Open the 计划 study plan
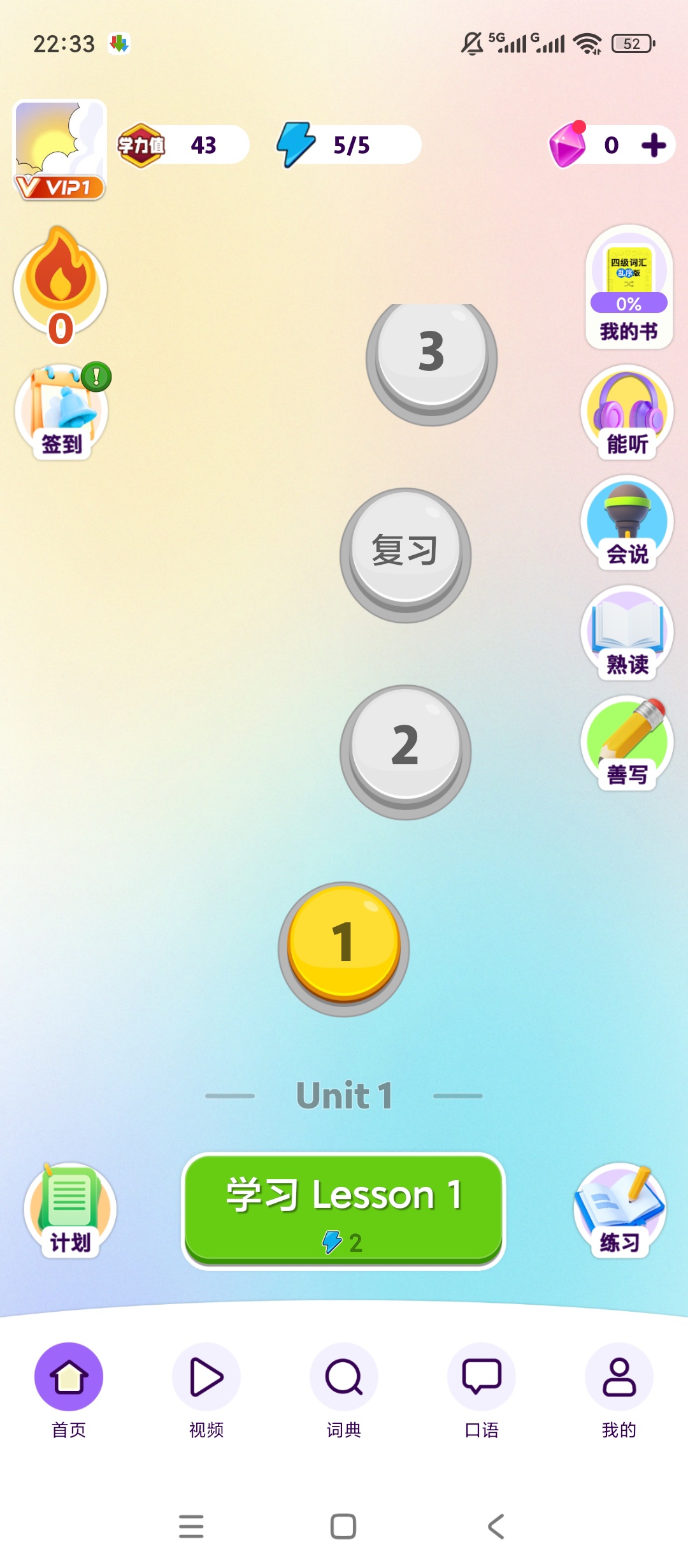Viewport: 688px width, 1568px height. (70, 1209)
